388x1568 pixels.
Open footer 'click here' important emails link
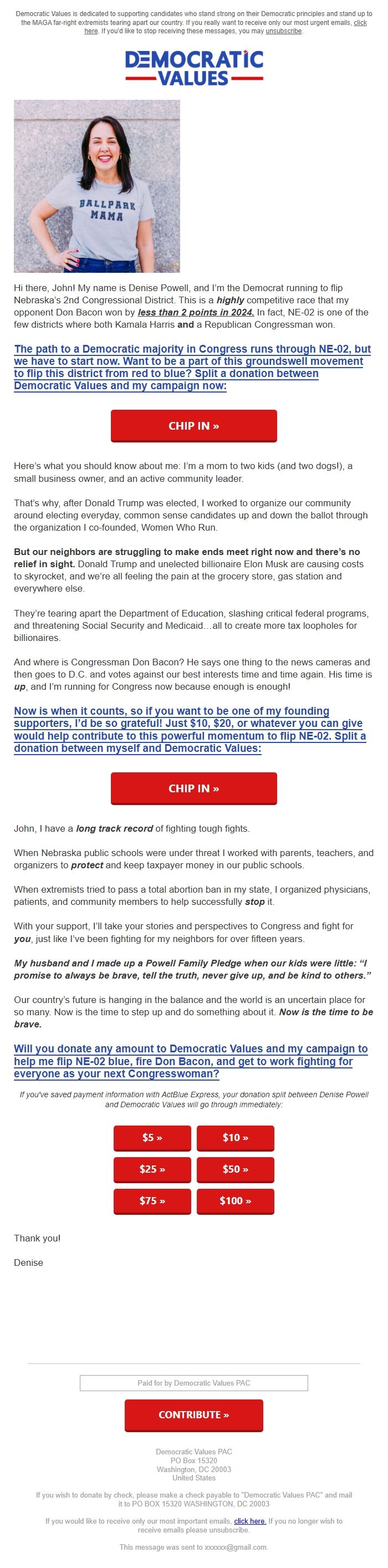pyautogui.click(x=250, y=1520)
